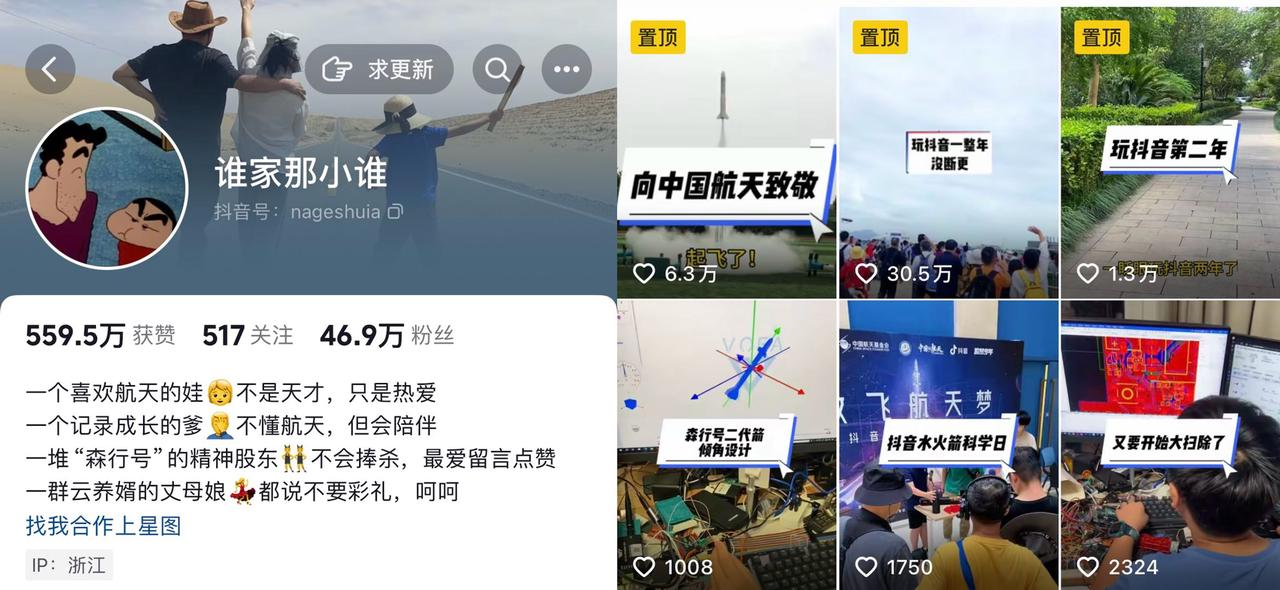Open the pinned video 玩抖音第二年
The width and height of the screenshot is (1280, 590).
coord(1170,150)
